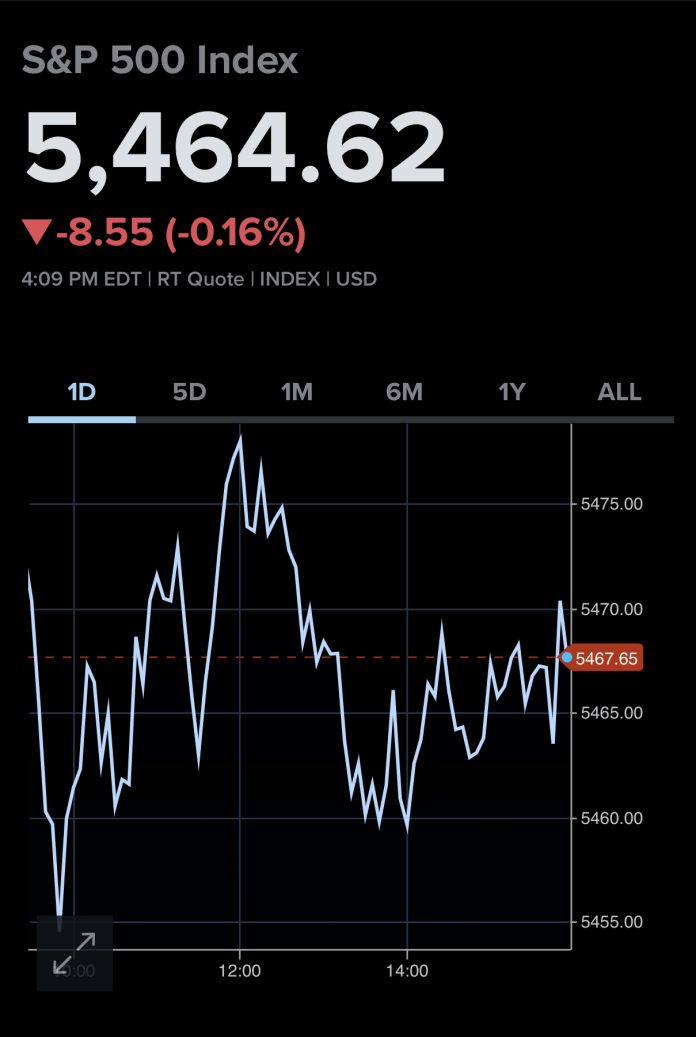Switch to the 5D range tab
696x1037 pixels.
point(189,392)
